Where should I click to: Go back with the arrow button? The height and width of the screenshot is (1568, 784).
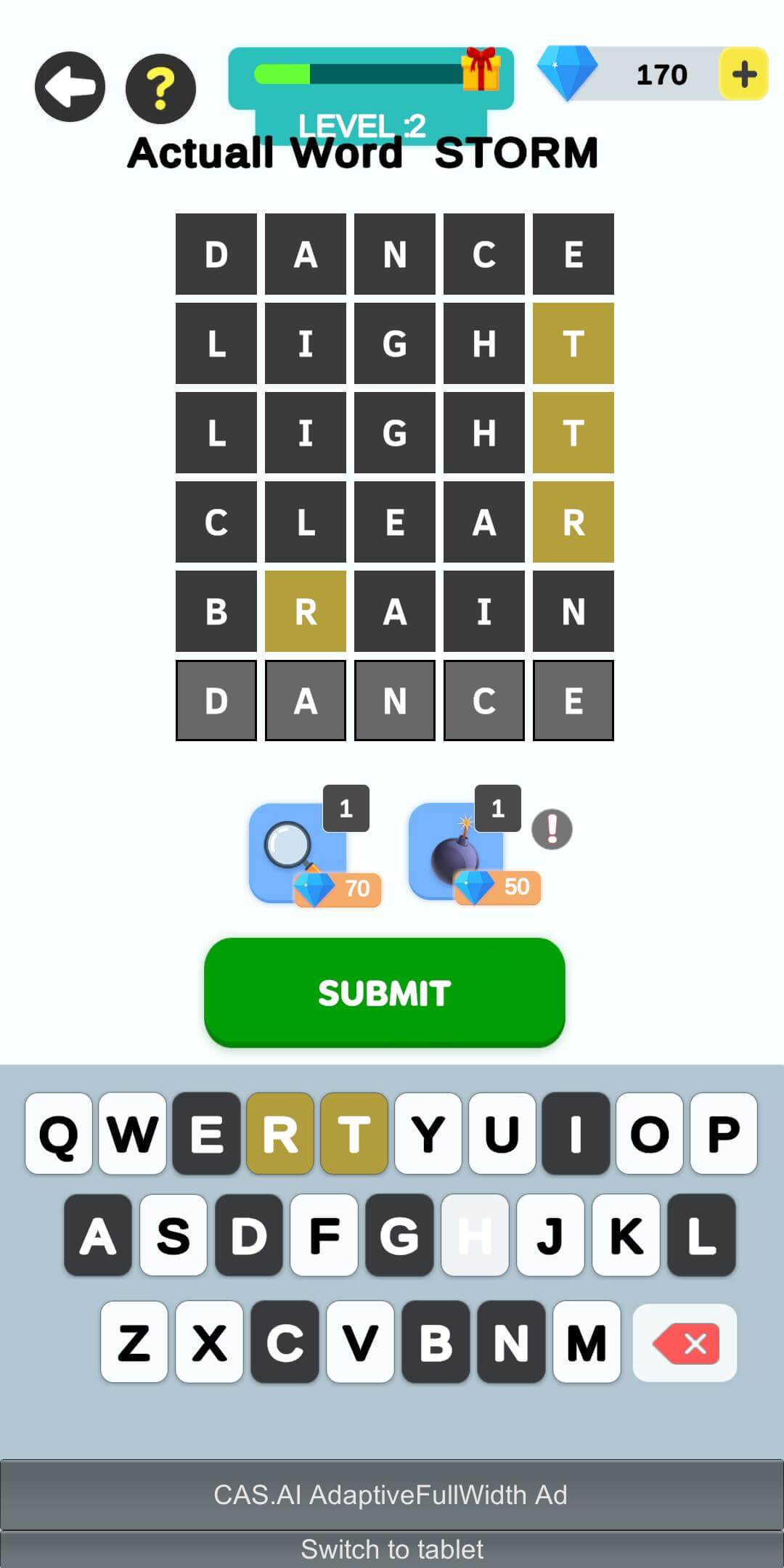(x=70, y=87)
